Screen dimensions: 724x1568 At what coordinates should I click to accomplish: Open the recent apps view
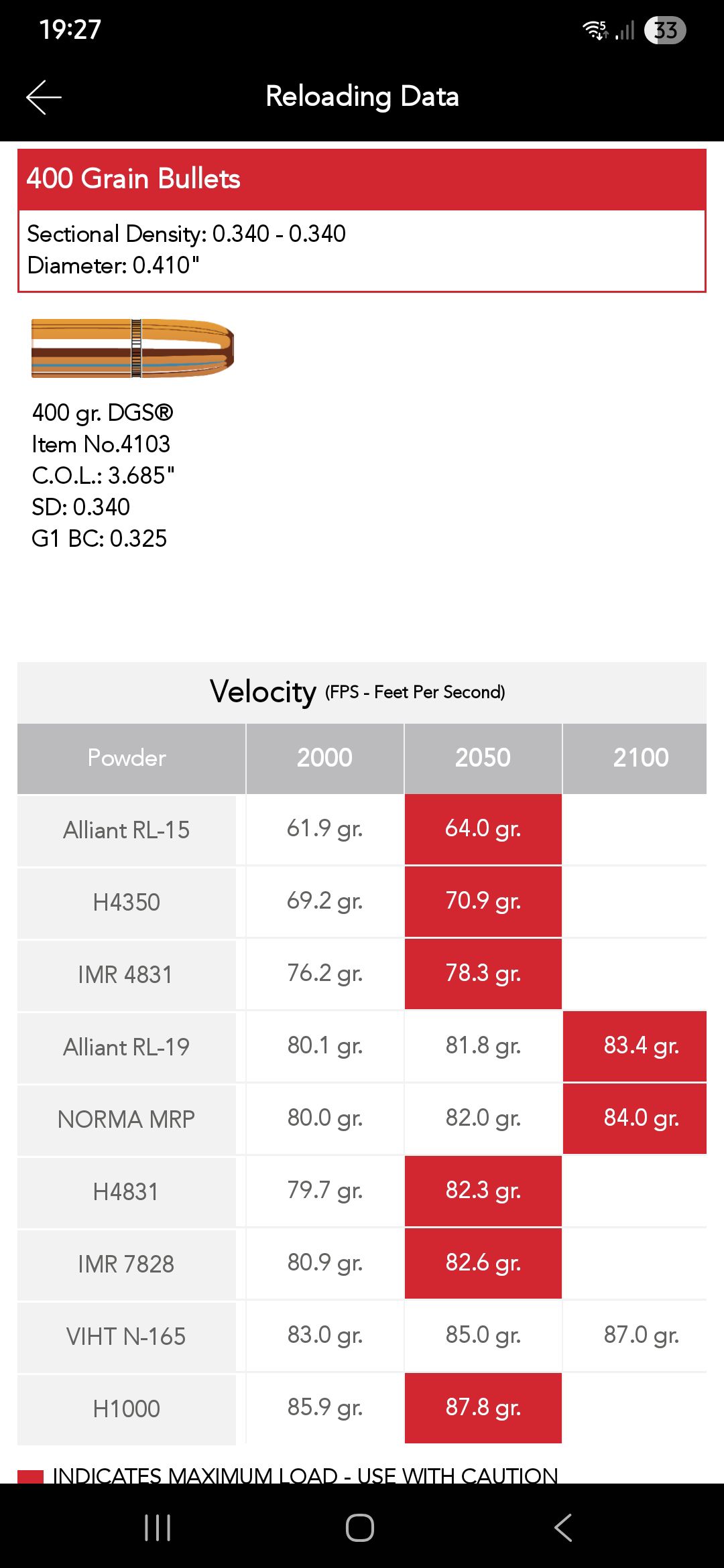coord(158,1528)
